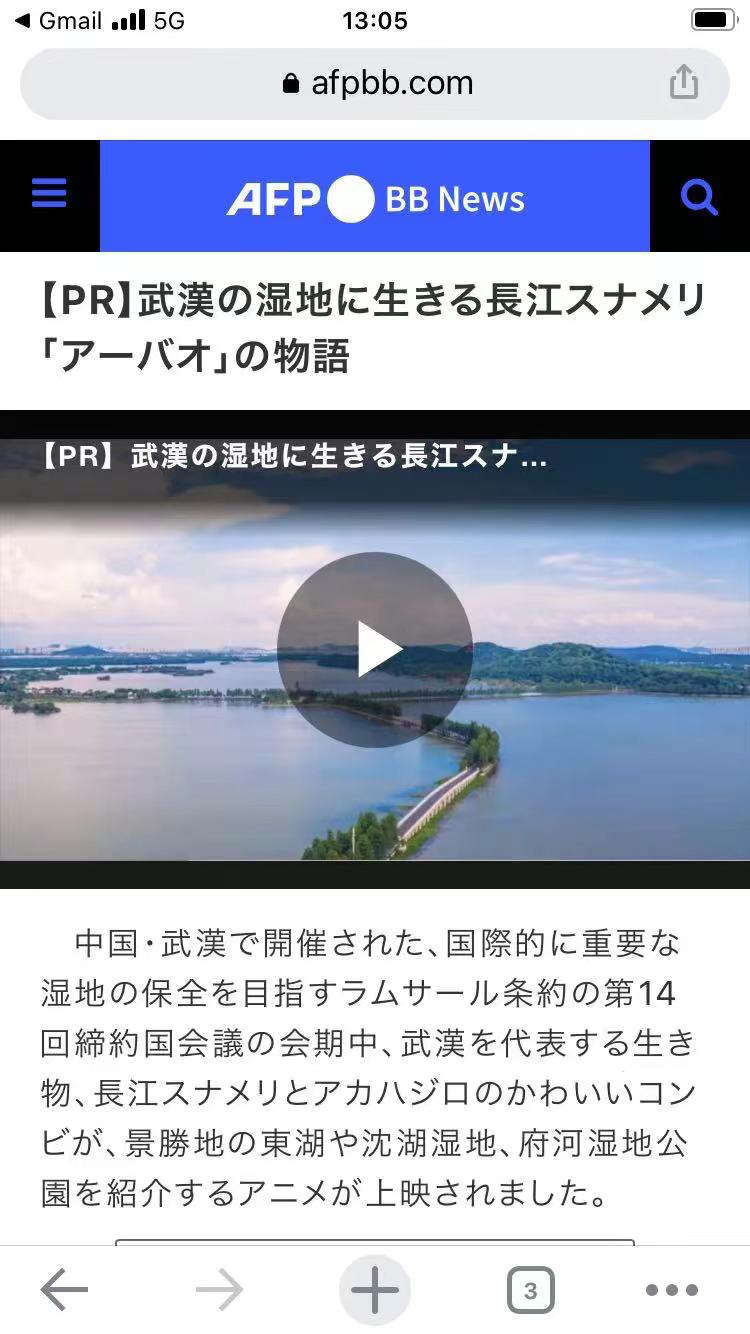Play the Wuhan wetland video

tap(375, 650)
